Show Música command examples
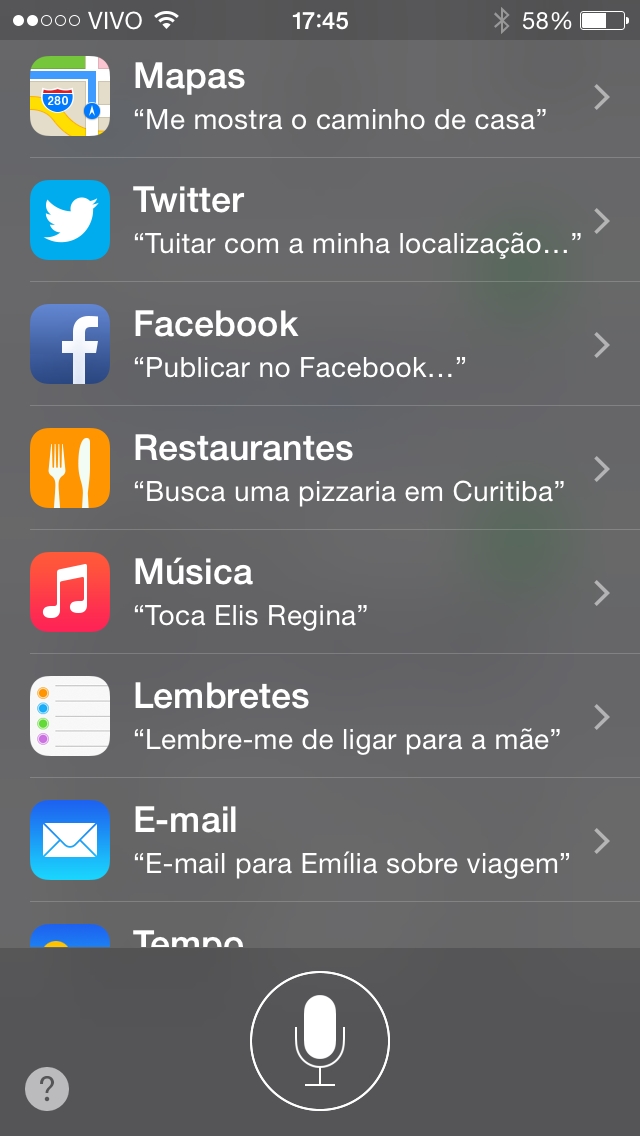The width and height of the screenshot is (640, 1136). tap(320, 592)
